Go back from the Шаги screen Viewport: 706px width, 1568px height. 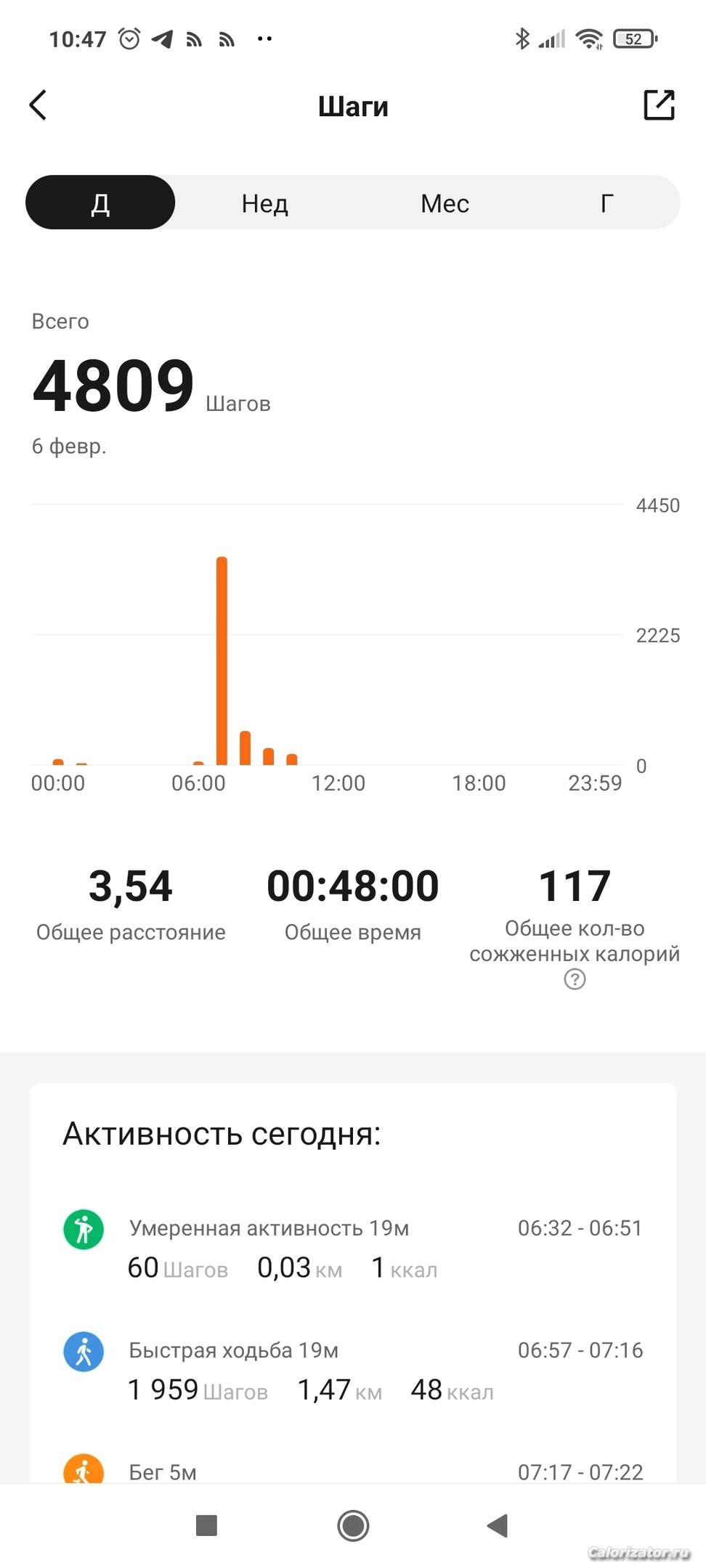coord(38,105)
